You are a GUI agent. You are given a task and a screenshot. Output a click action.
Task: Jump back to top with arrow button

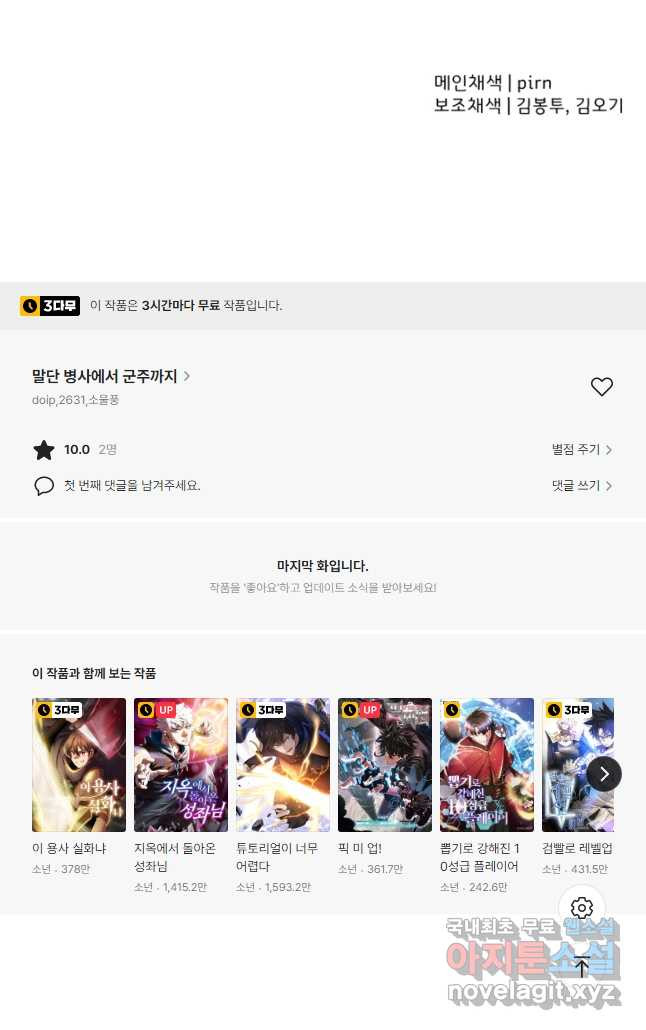click(x=582, y=966)
